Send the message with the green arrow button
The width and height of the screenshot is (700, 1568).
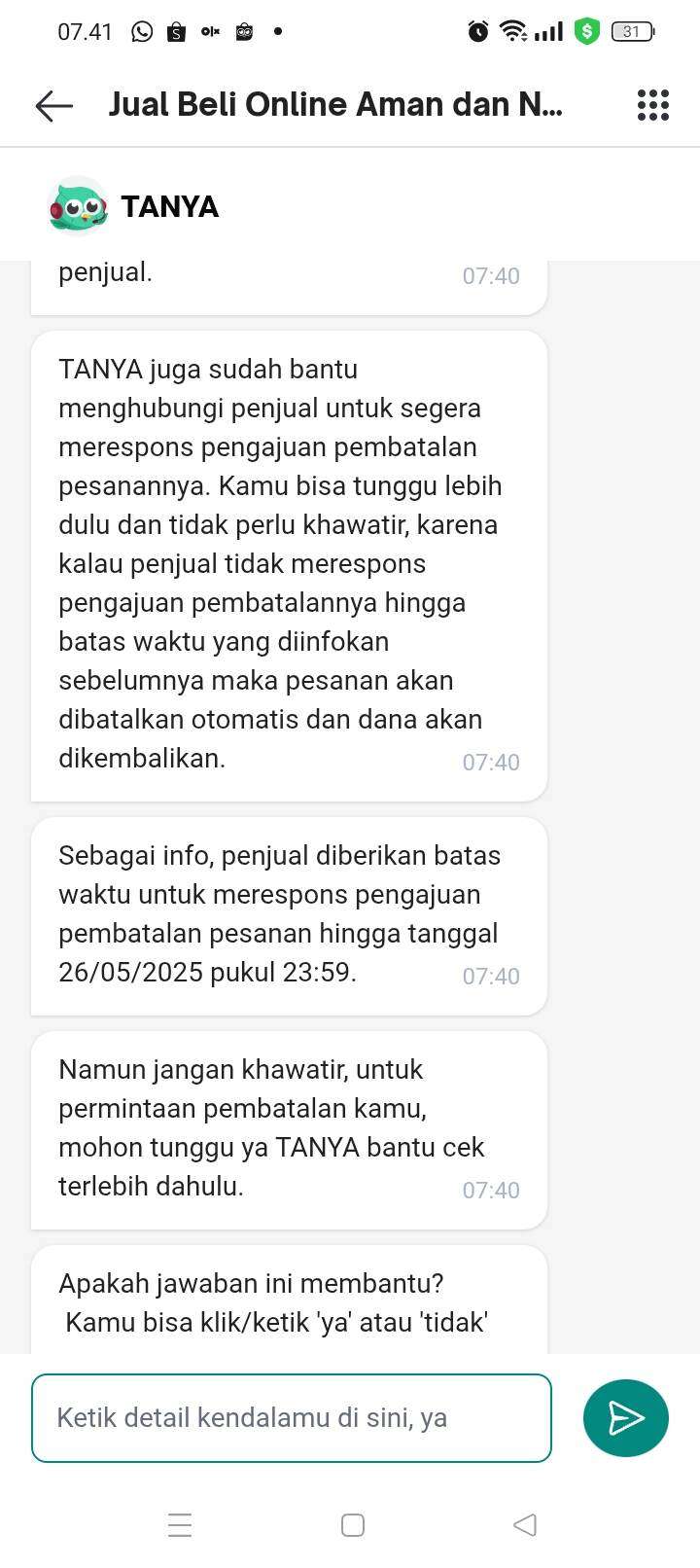pos(626,1417)
